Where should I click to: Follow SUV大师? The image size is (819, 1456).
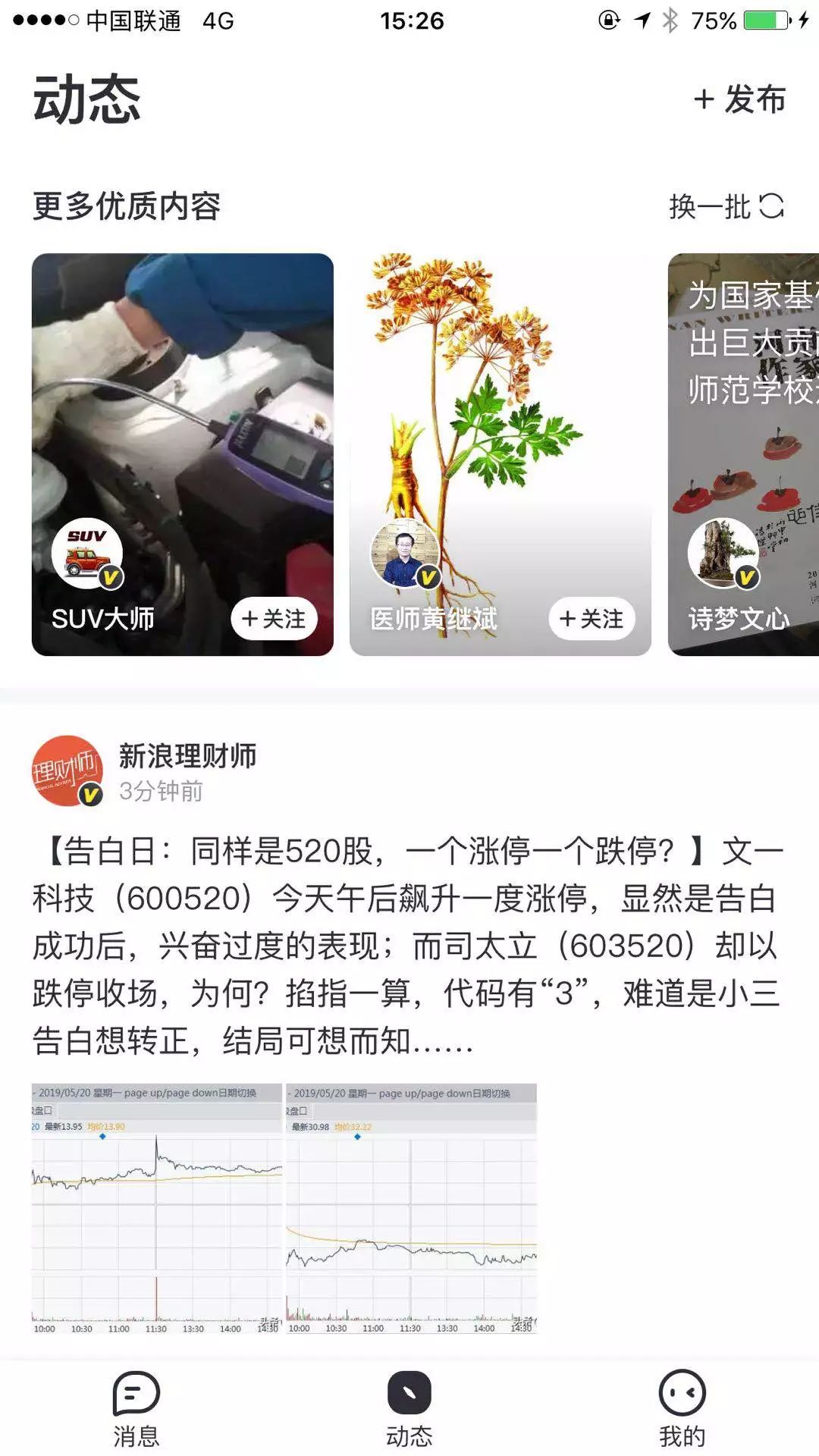274,619
